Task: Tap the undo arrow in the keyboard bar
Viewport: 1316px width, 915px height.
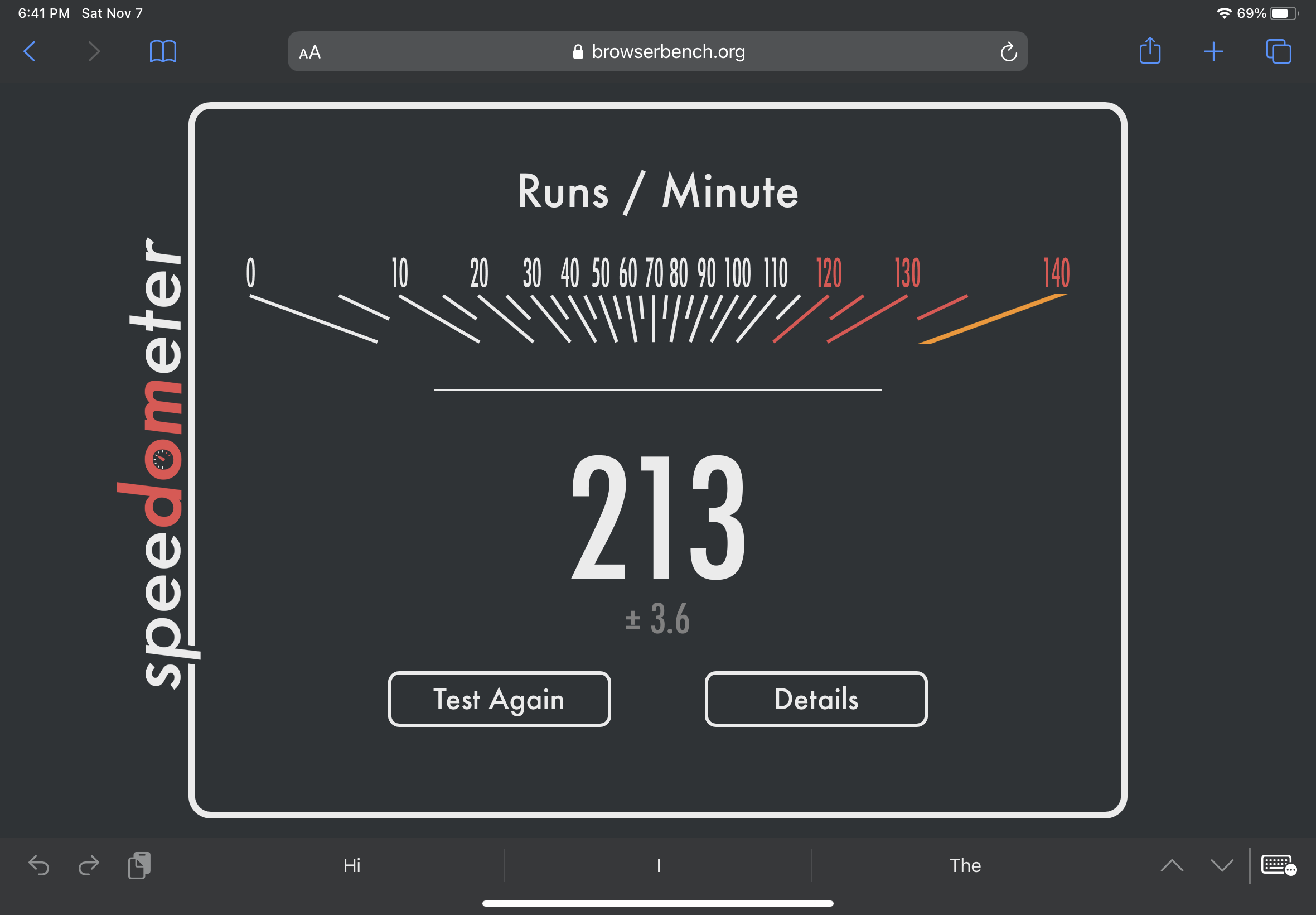Action: 39,865
